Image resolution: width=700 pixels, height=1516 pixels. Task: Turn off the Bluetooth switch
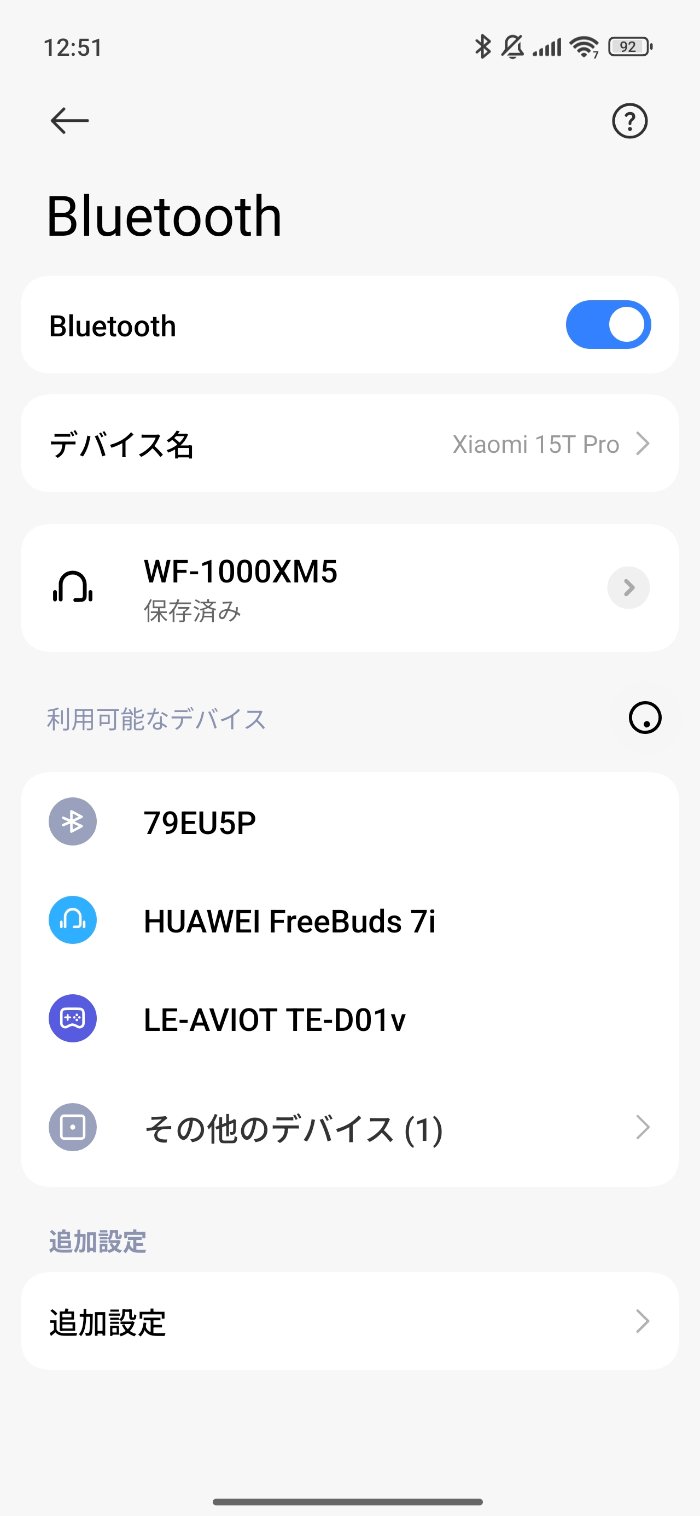pyautogui.click(x=608, y=325)
